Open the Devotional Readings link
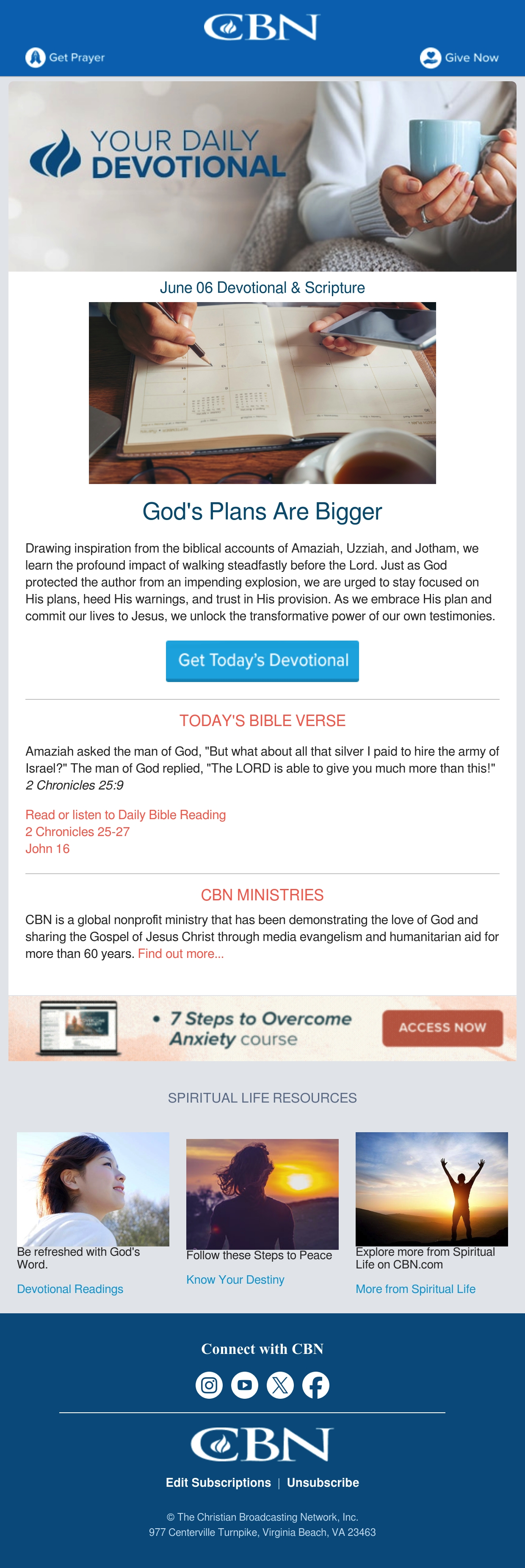This screenshot has height=1568, width=525. click(70, 1289)
